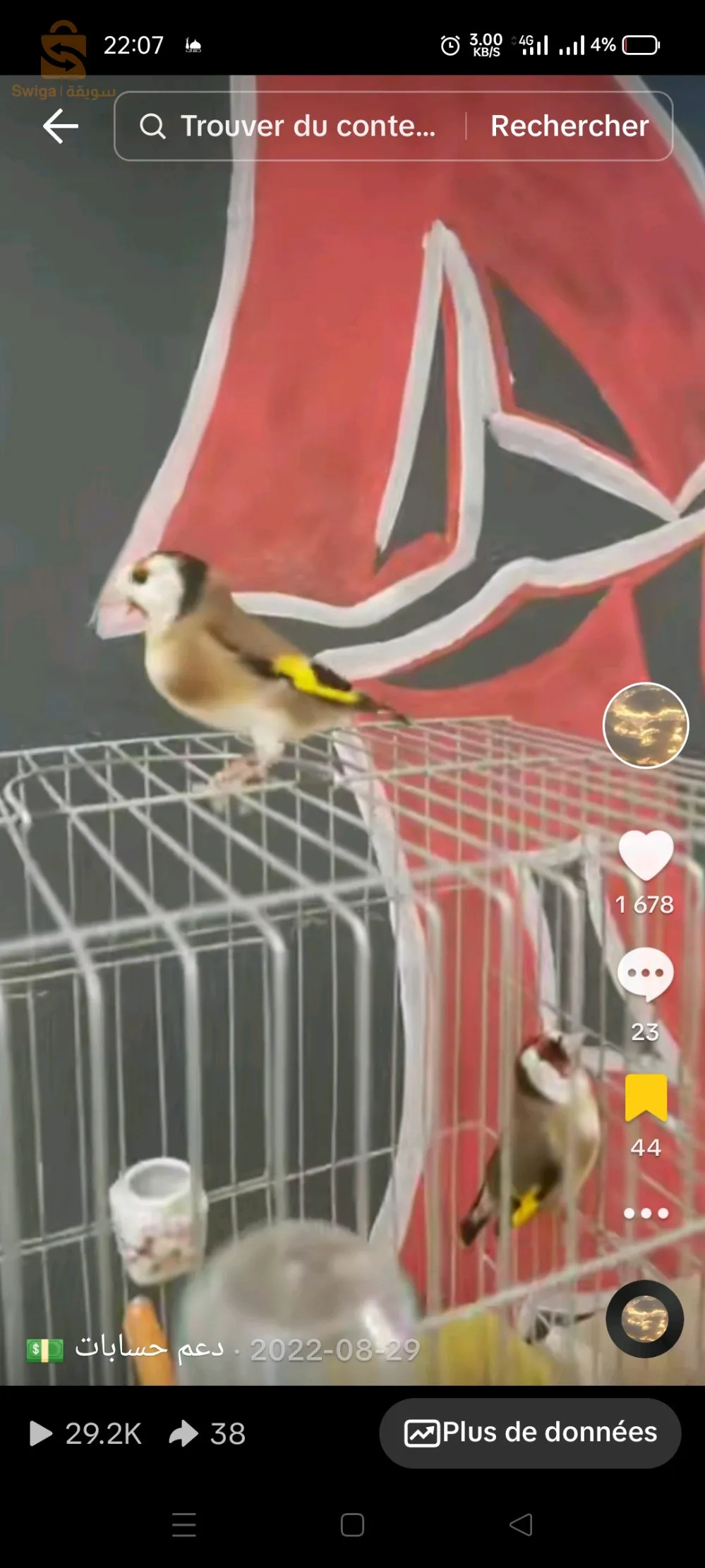The image size is (705, 1568).
Task: Open Plus de données analytics
Action: tap(530, 1433)
